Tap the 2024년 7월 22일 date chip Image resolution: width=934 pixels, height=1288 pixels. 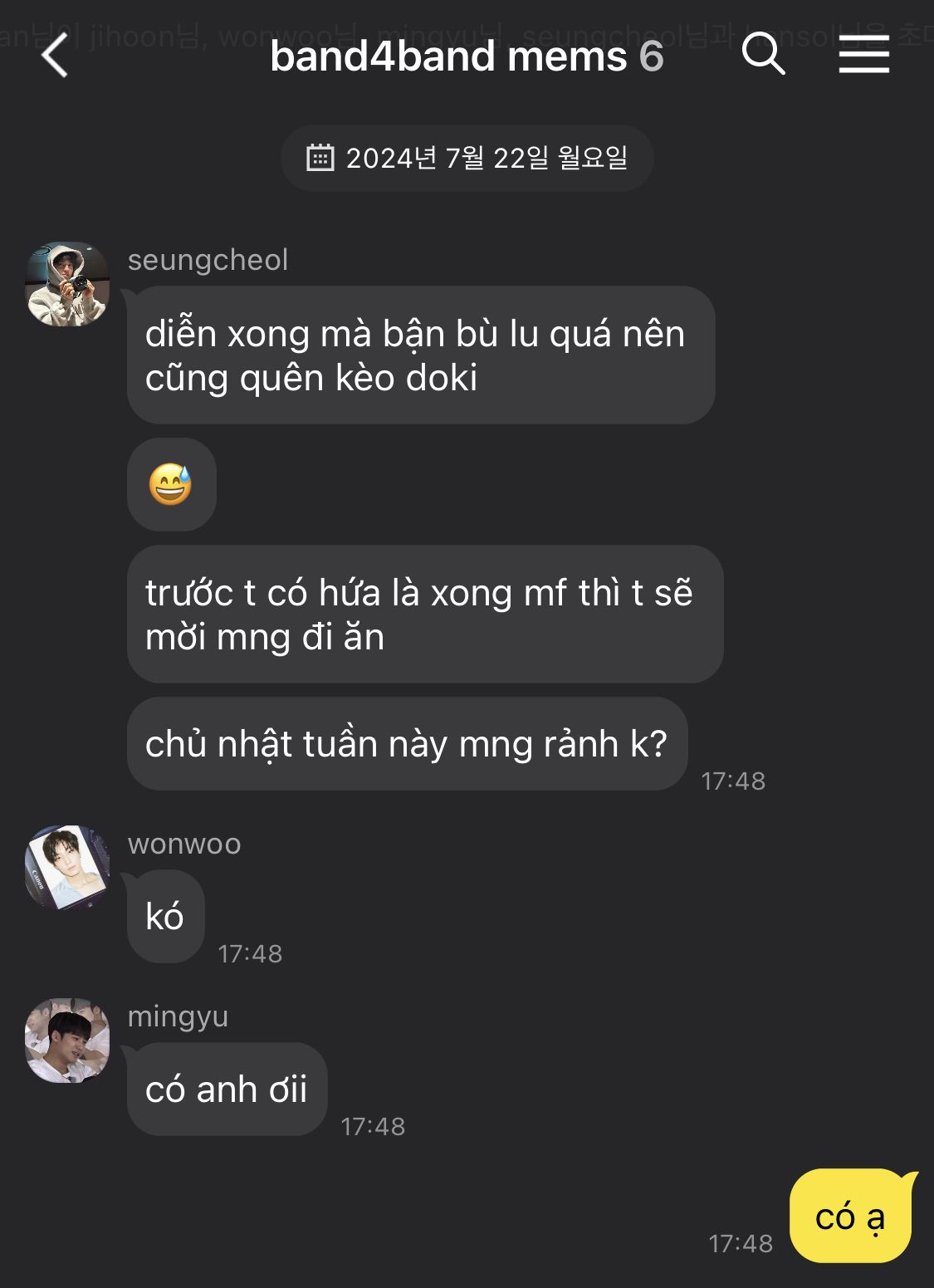pyautogui.click(x=467, y=158)
